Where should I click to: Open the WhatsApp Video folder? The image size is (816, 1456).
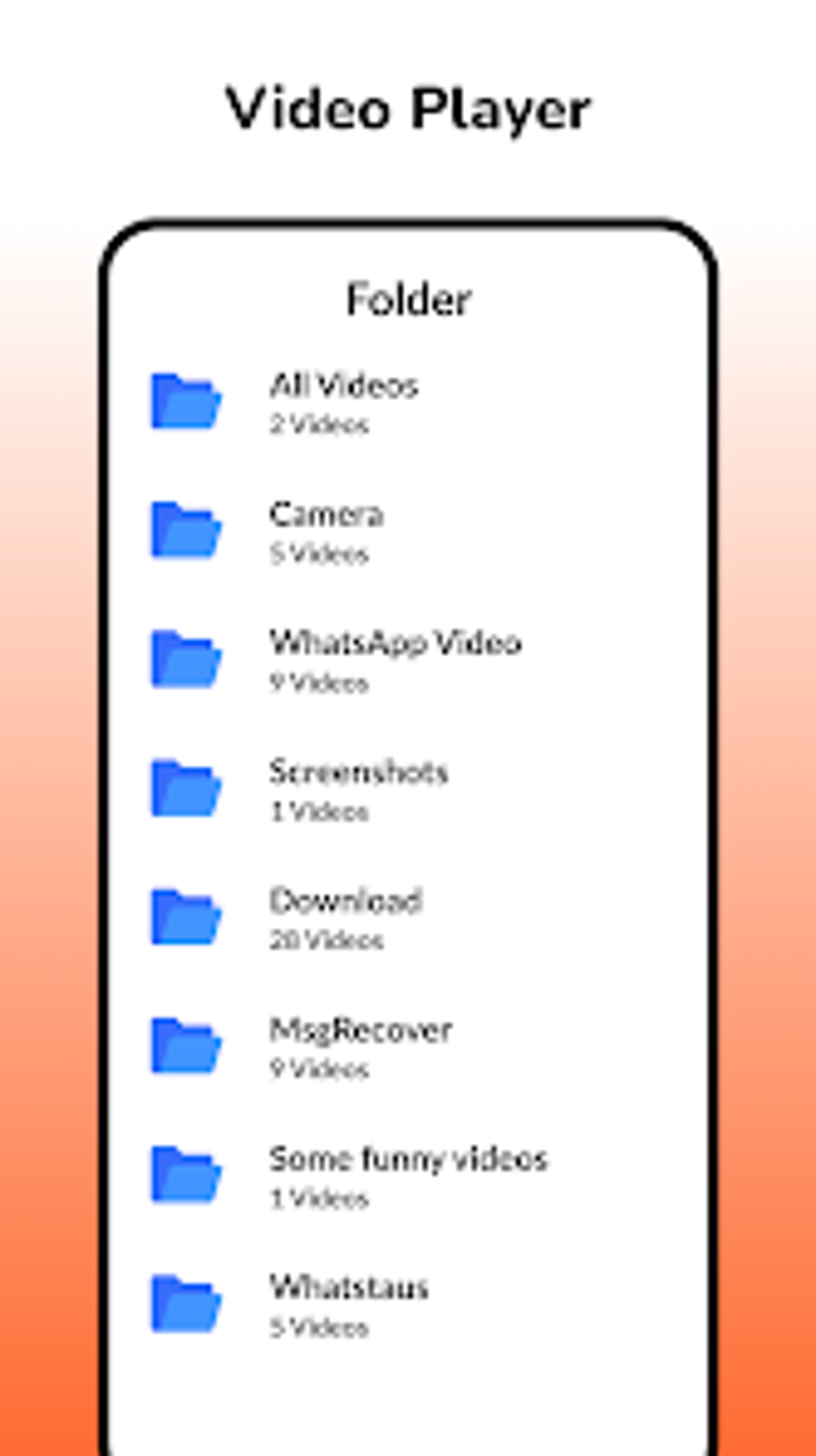click(396, 644)
